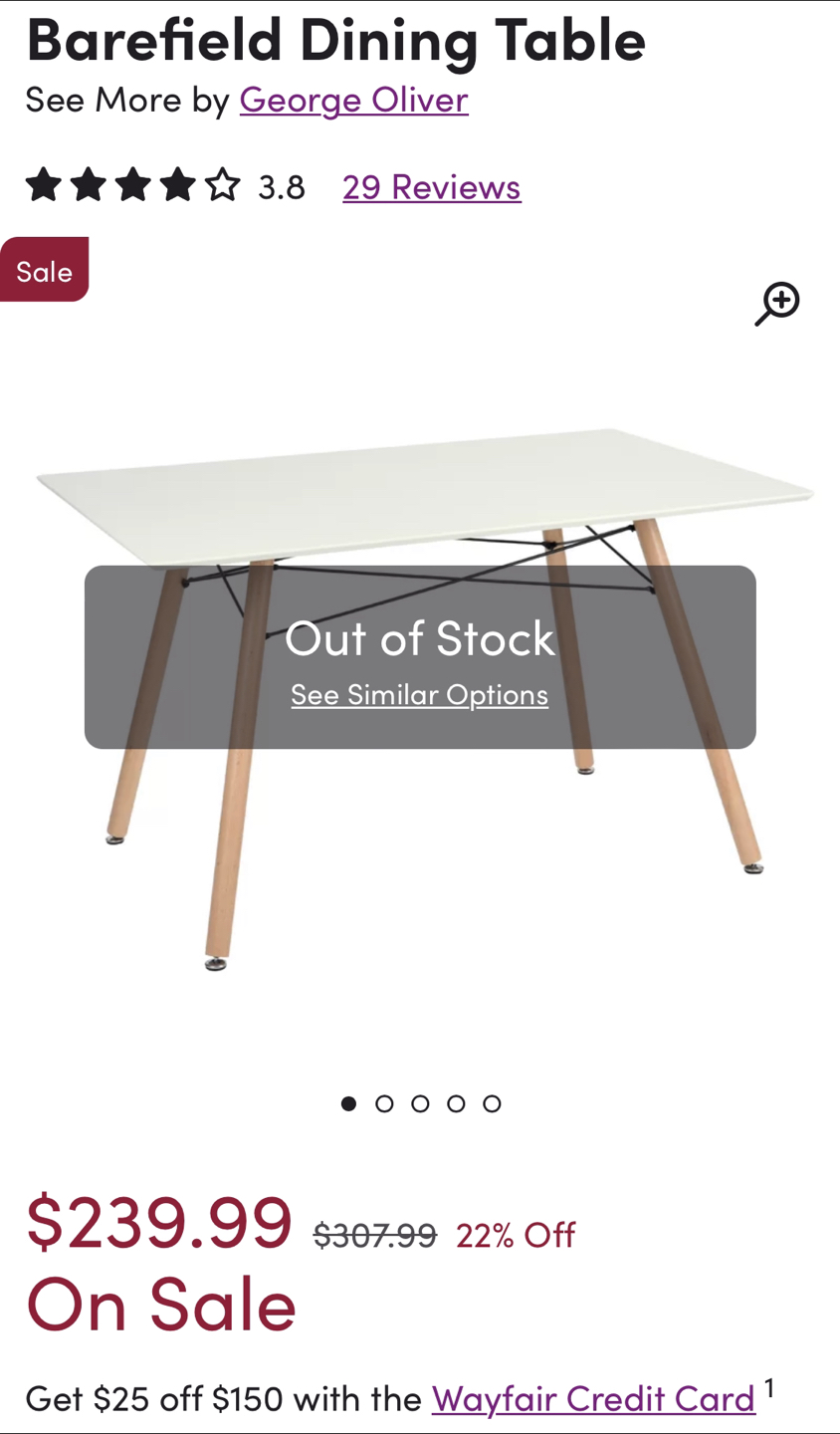Tap the magnifier zoom icon on image
The image size is (840, 1434).
(x=776, y=303)
